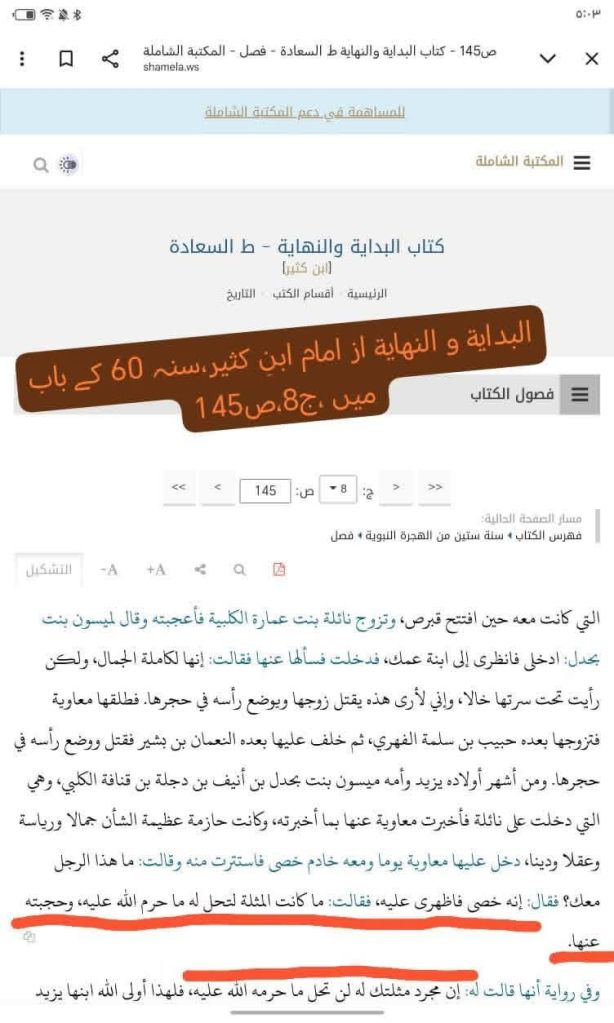Image resolution: width=614 pixels, height=1023 pixels.
Task: Increase text size with +A
Action: [x=155, y=569]
